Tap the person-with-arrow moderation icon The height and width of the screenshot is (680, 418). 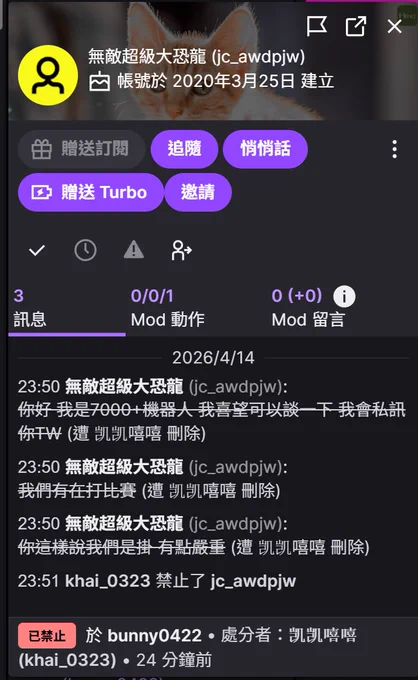(x=182, y=250)
